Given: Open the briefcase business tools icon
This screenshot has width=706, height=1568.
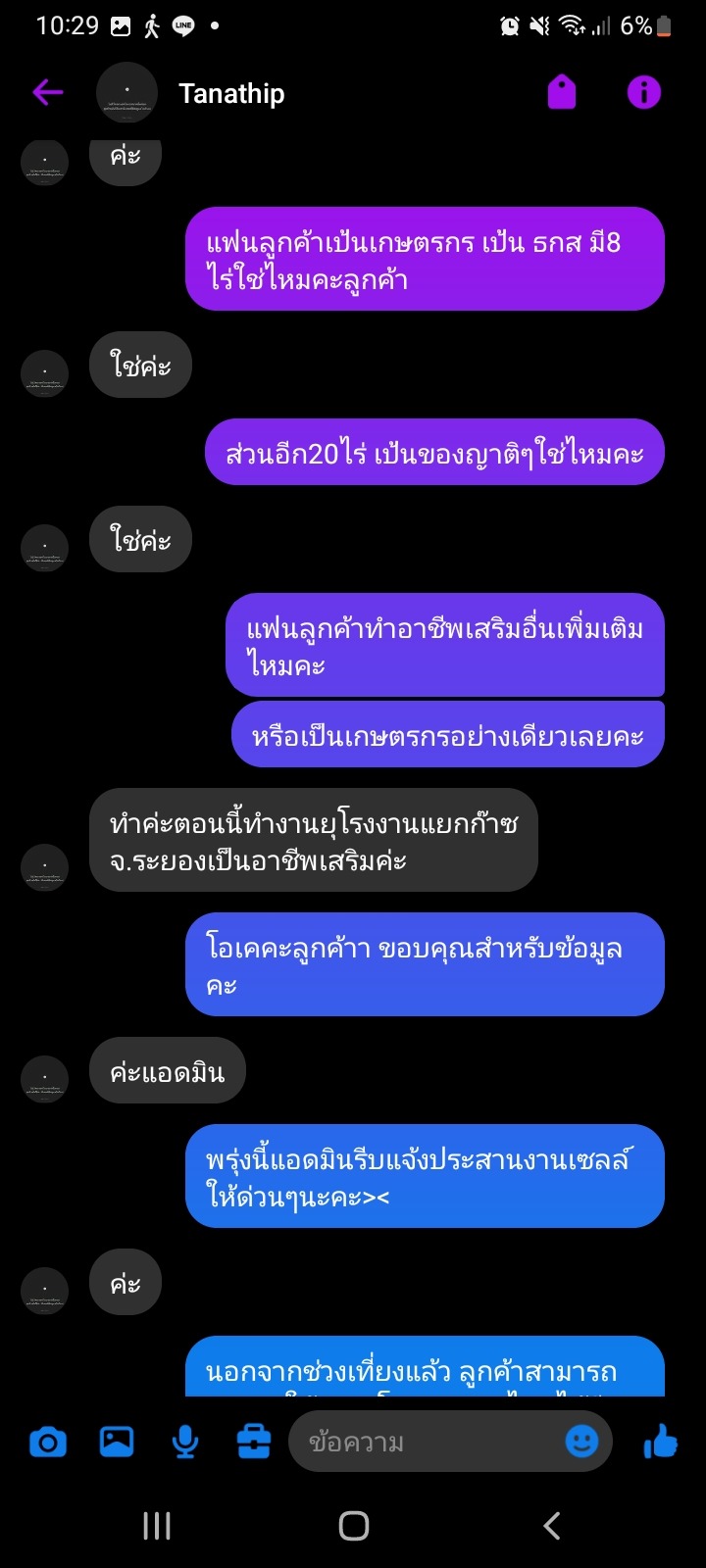Looking at the screenshot, I should 254,1442.
